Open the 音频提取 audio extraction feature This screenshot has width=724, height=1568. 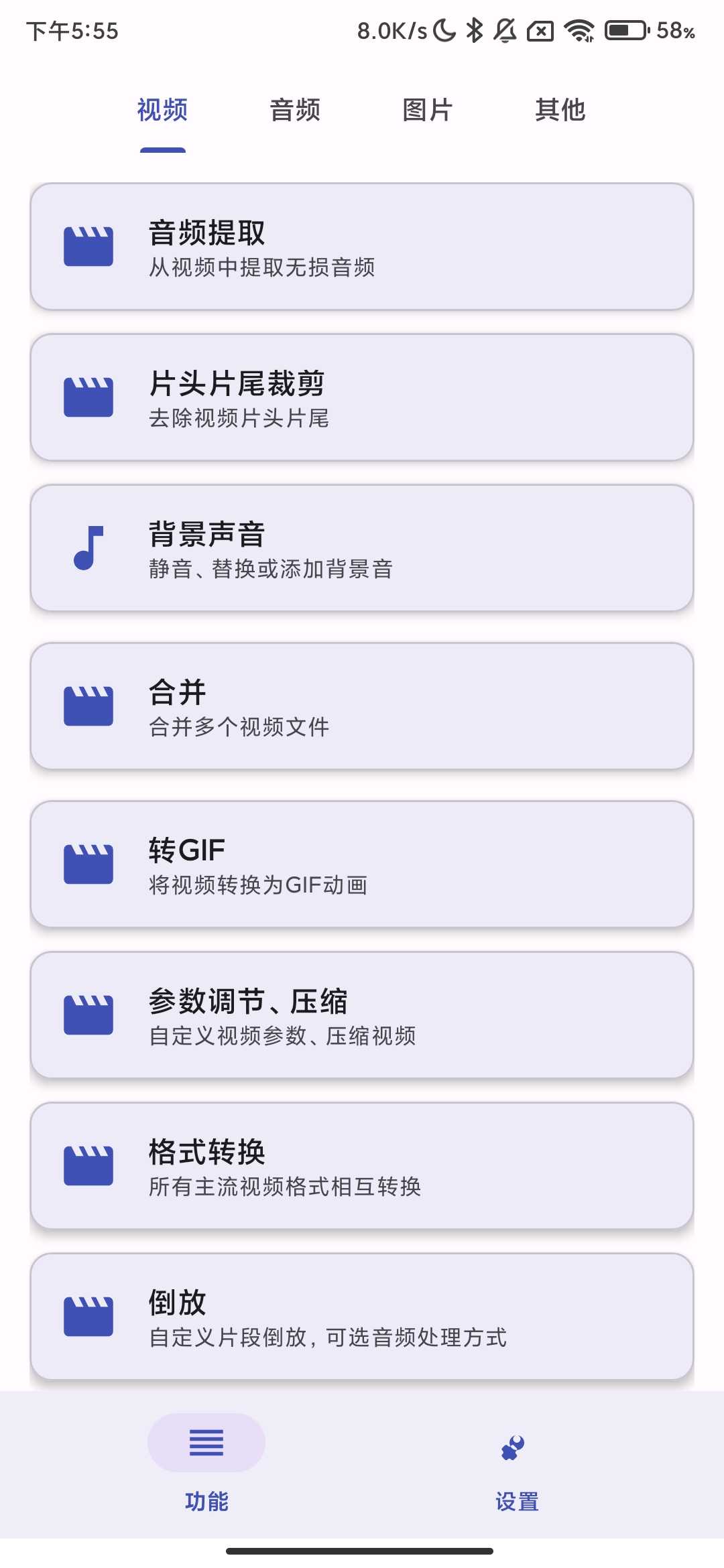pos(362,247)
